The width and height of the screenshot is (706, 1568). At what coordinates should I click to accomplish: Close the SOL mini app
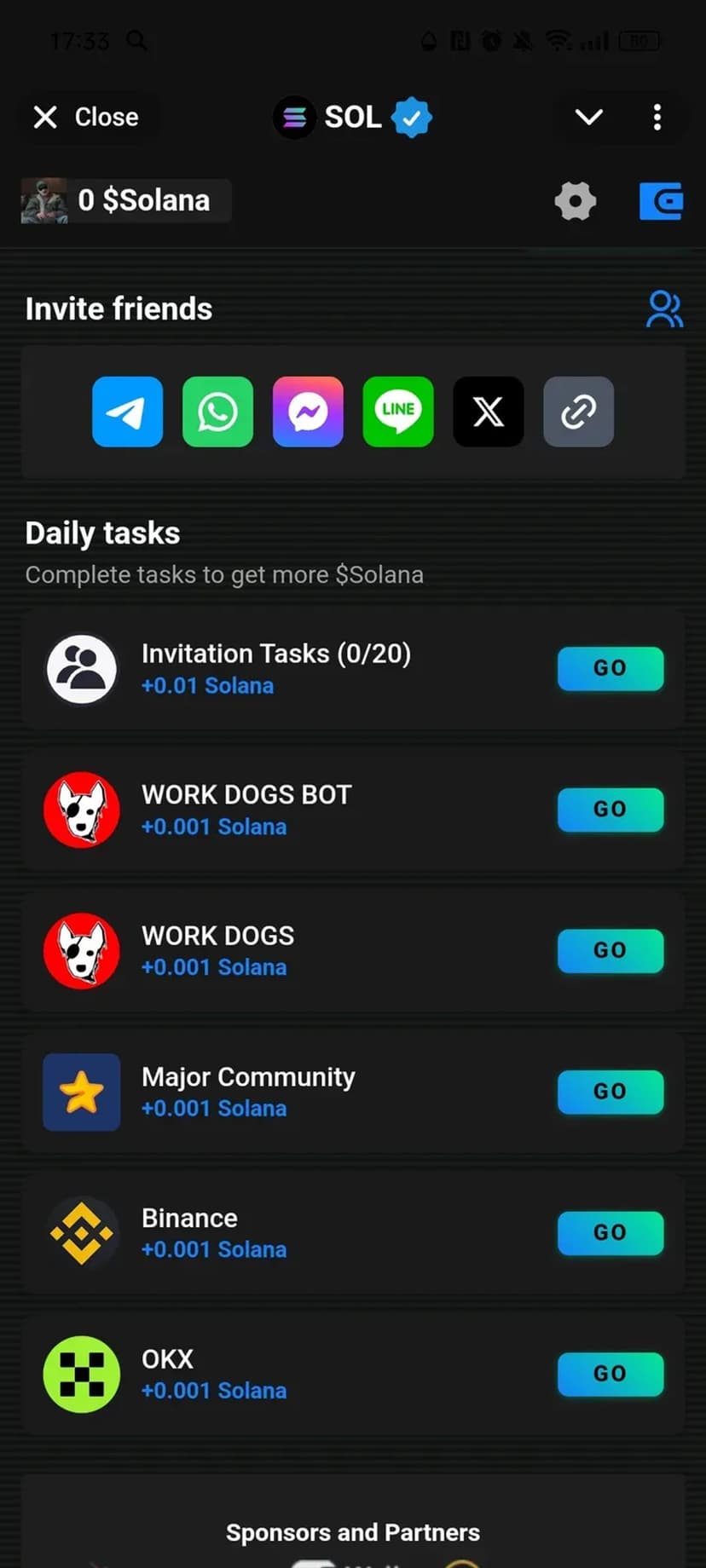85,117
